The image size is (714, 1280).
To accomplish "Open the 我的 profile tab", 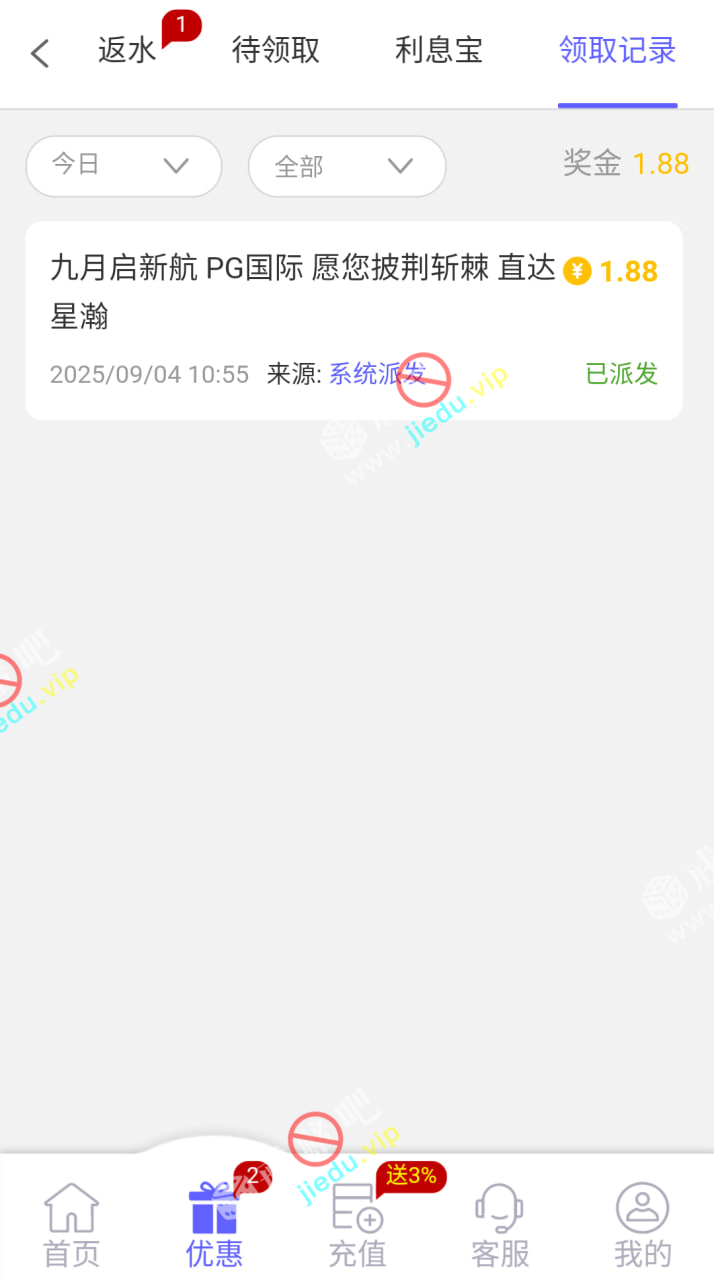I will click(642, 1225).
